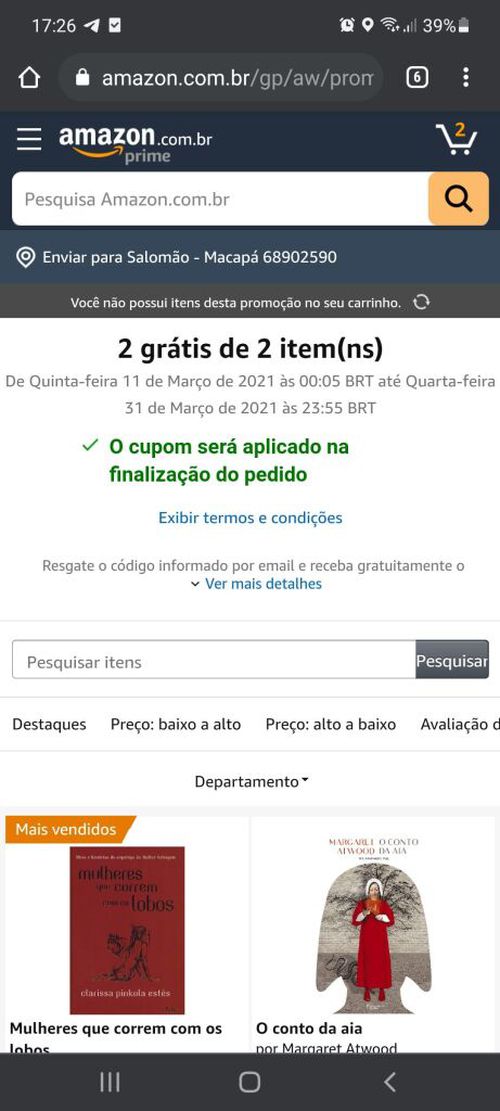Refresh the promotion cart status
The image size is (500, 1111).
point(421,303)
